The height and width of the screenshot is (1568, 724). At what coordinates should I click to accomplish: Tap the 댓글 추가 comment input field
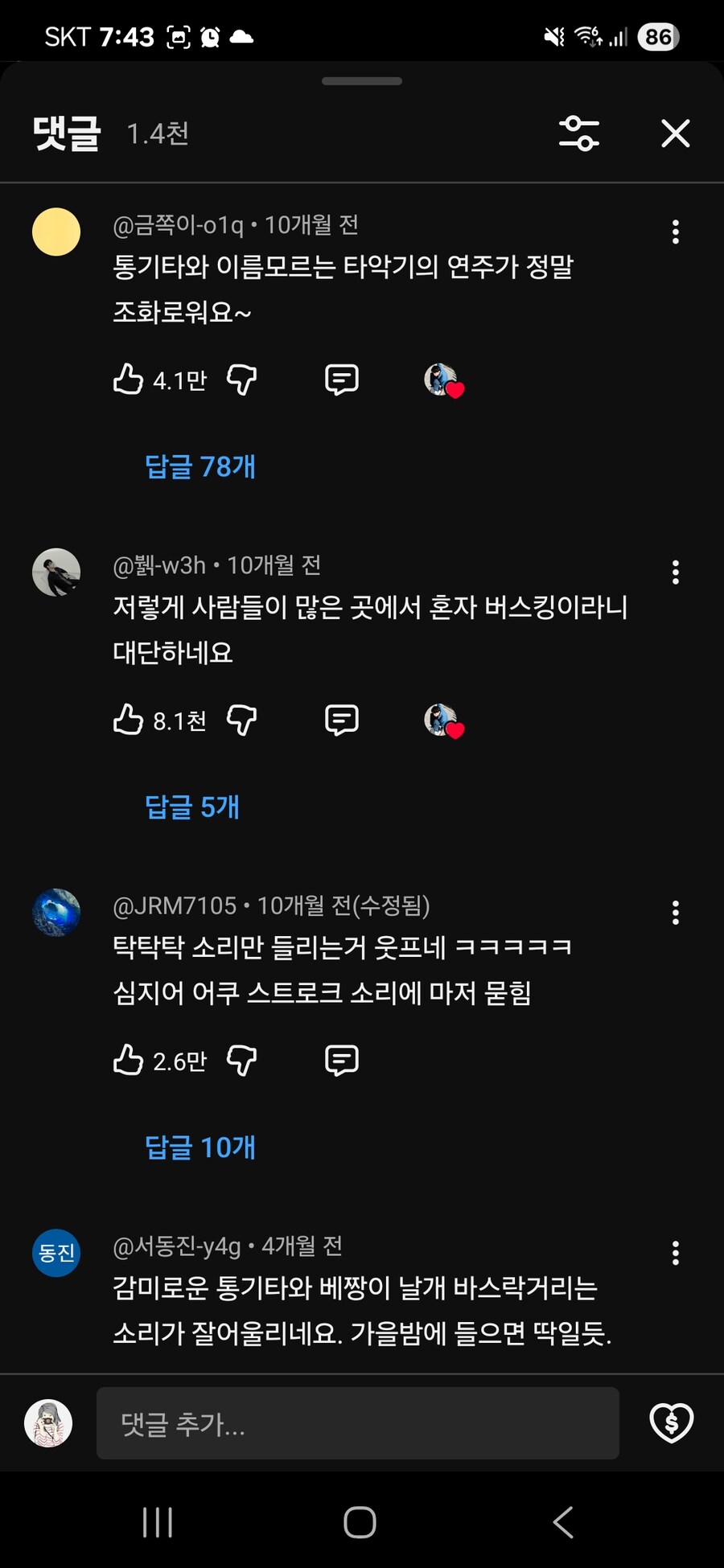(x=357, y=1423)
